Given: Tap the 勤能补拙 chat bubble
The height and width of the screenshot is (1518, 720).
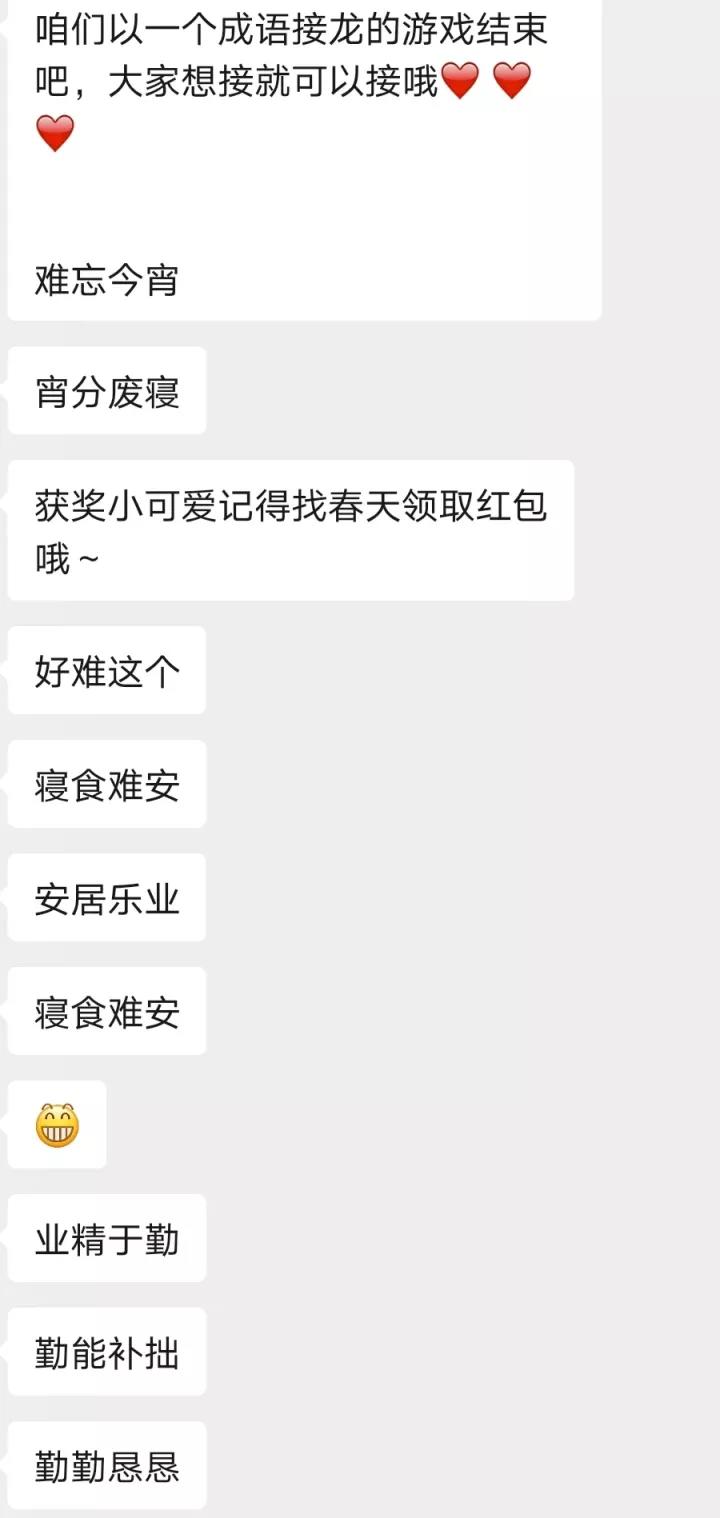Looking at the screenshot, I should (x=103, y=1352).
